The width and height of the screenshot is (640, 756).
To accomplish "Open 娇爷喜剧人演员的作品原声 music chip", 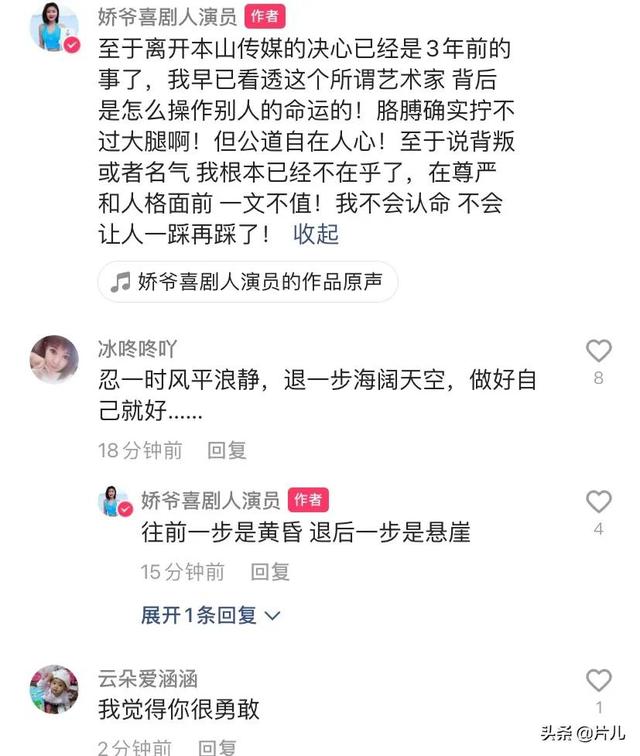I will coord(247,282).
